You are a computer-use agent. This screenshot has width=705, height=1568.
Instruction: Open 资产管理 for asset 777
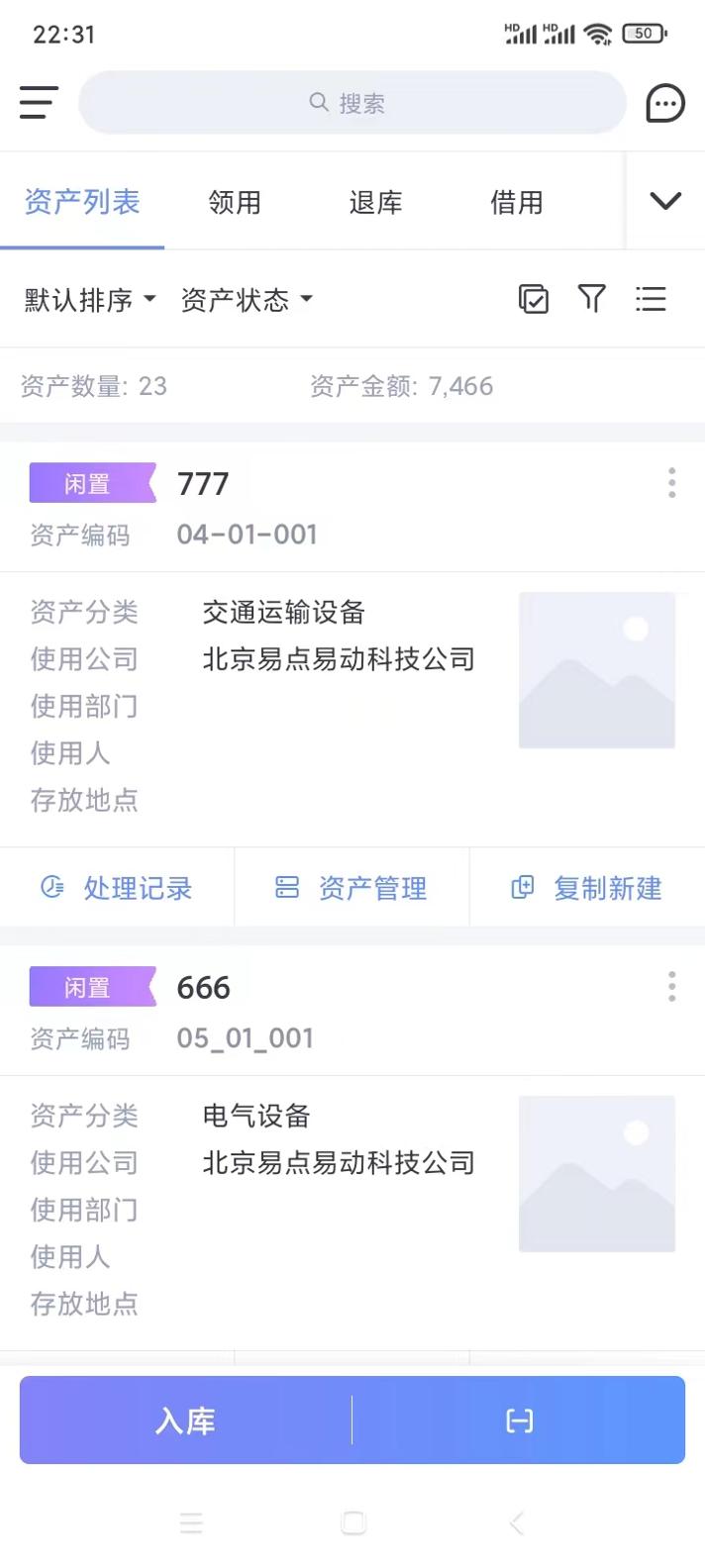point(352,888)
